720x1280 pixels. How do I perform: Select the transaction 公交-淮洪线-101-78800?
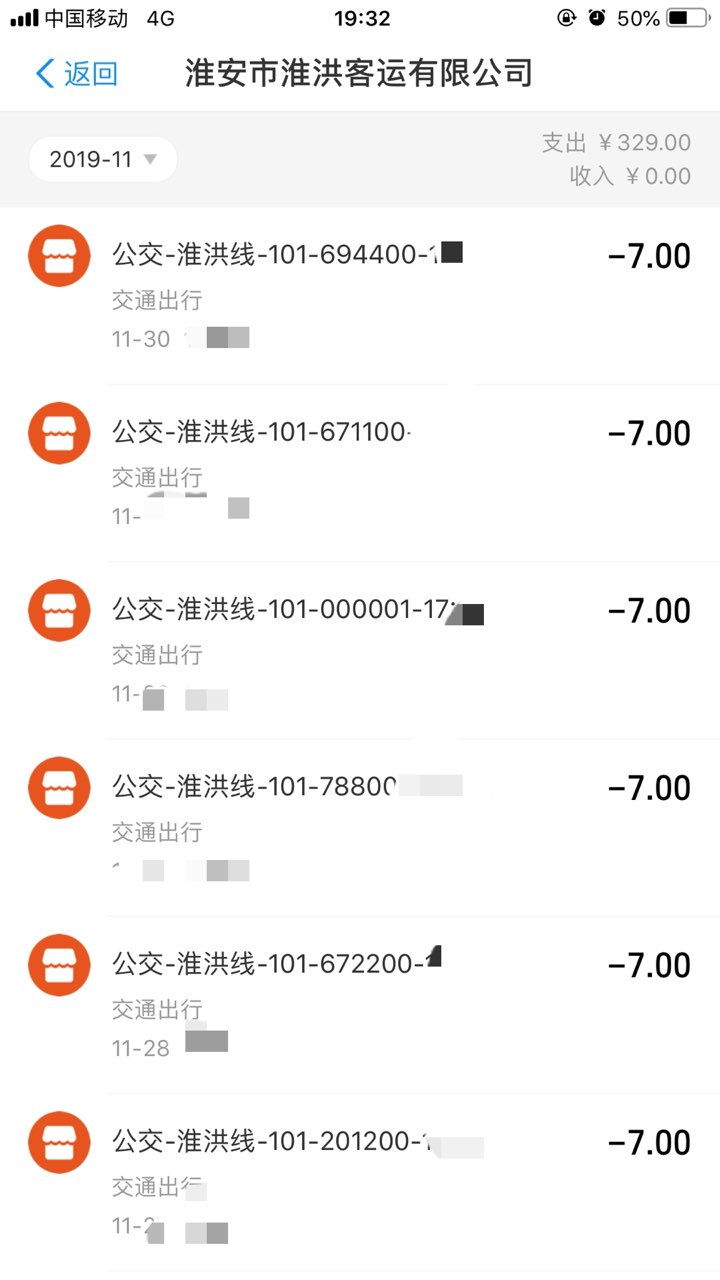[x=360, y=827]
